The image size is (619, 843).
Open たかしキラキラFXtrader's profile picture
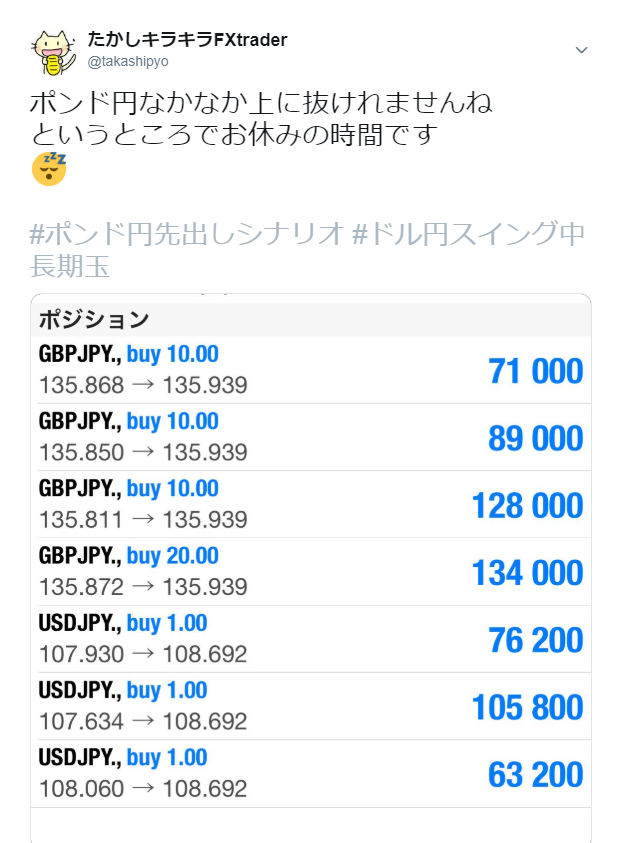pos(52,51)
